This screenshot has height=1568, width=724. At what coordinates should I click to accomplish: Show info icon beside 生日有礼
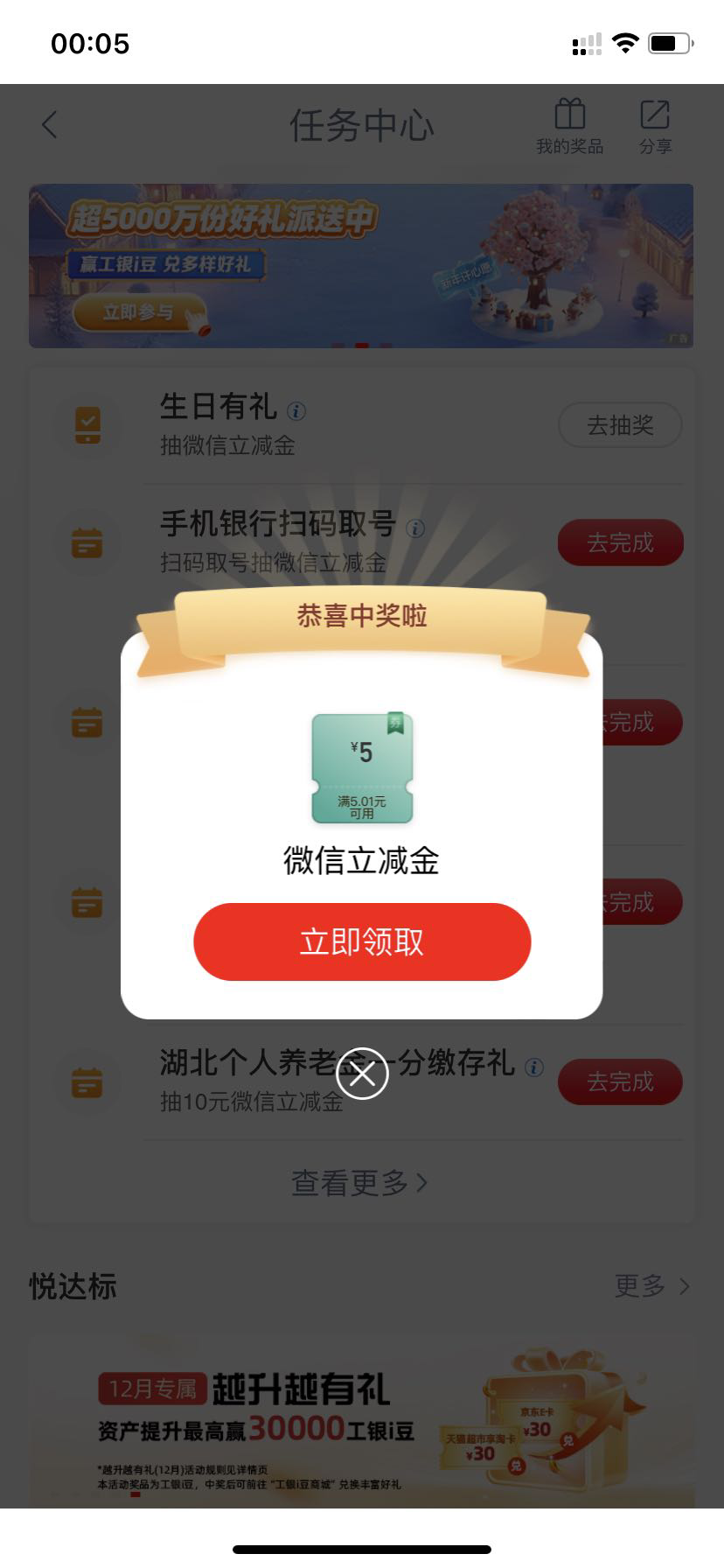pos(296,410)
